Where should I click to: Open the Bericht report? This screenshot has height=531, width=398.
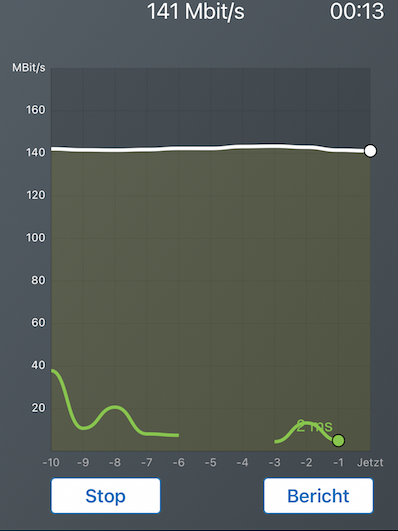click(318, 495)
